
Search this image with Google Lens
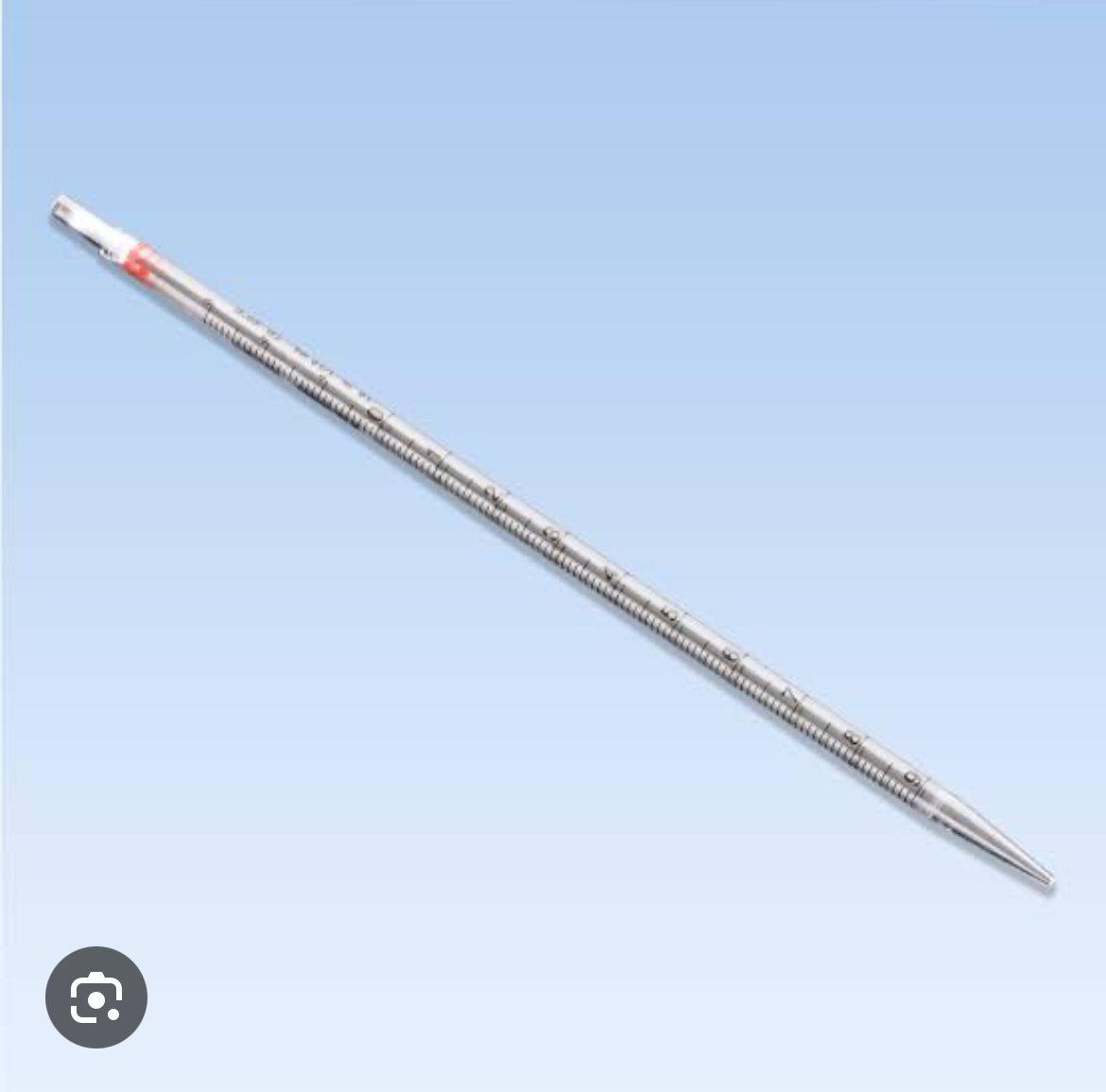(96, 997)
